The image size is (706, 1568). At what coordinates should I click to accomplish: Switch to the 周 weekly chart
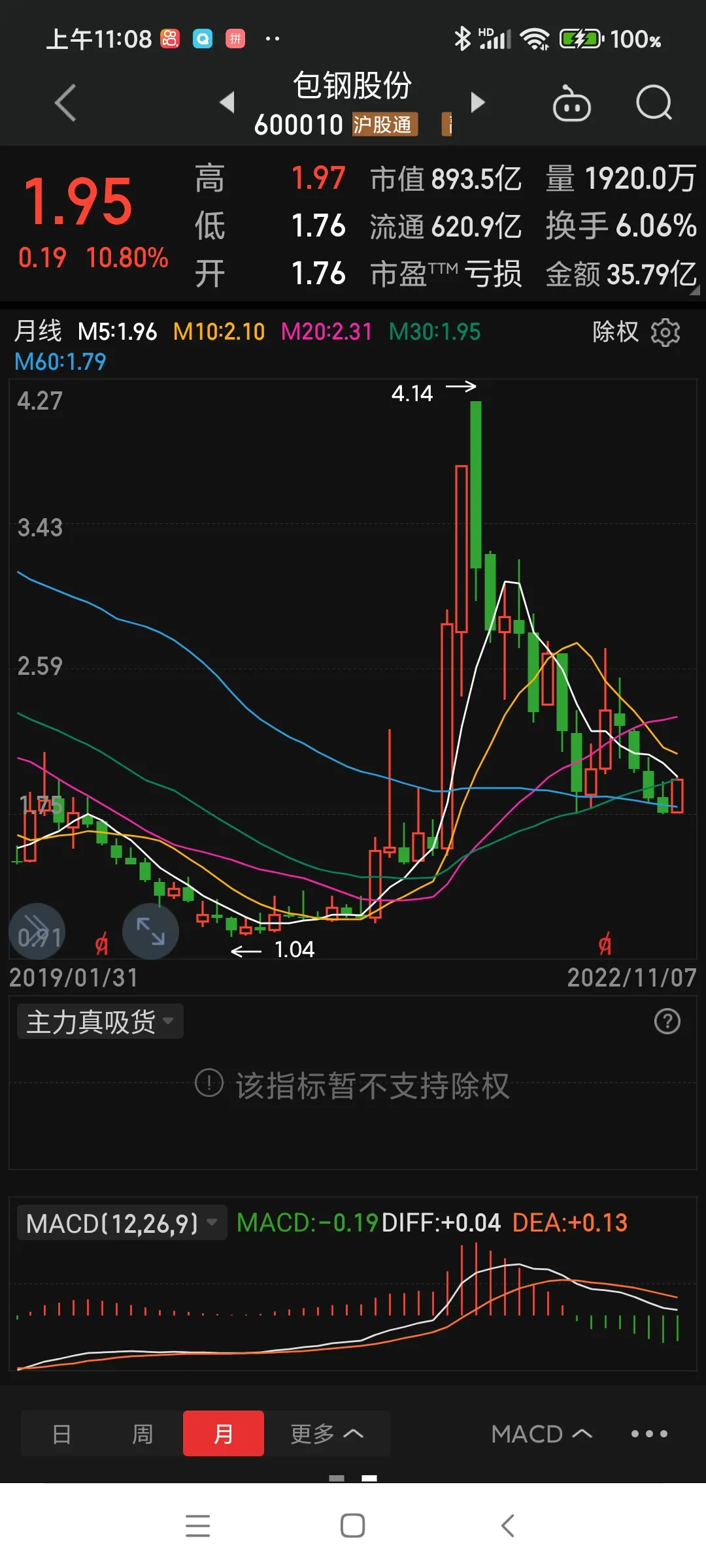click(143, 1434)
